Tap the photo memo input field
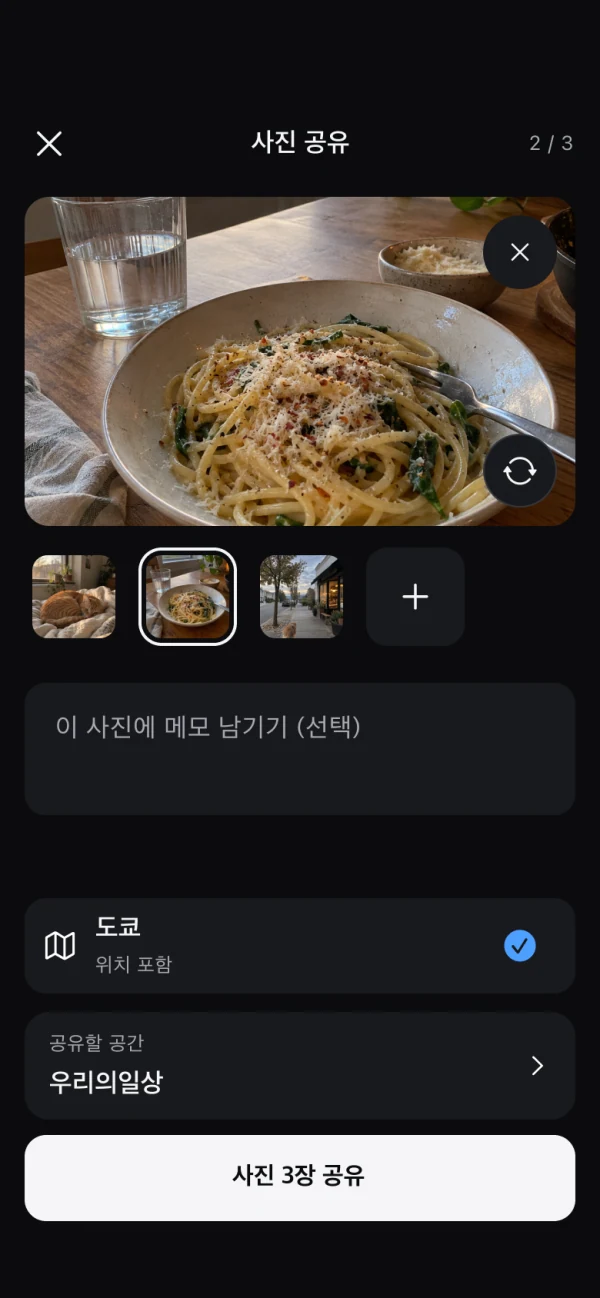The width and height of the screenshot is (600, 1298). coord(300,749)
